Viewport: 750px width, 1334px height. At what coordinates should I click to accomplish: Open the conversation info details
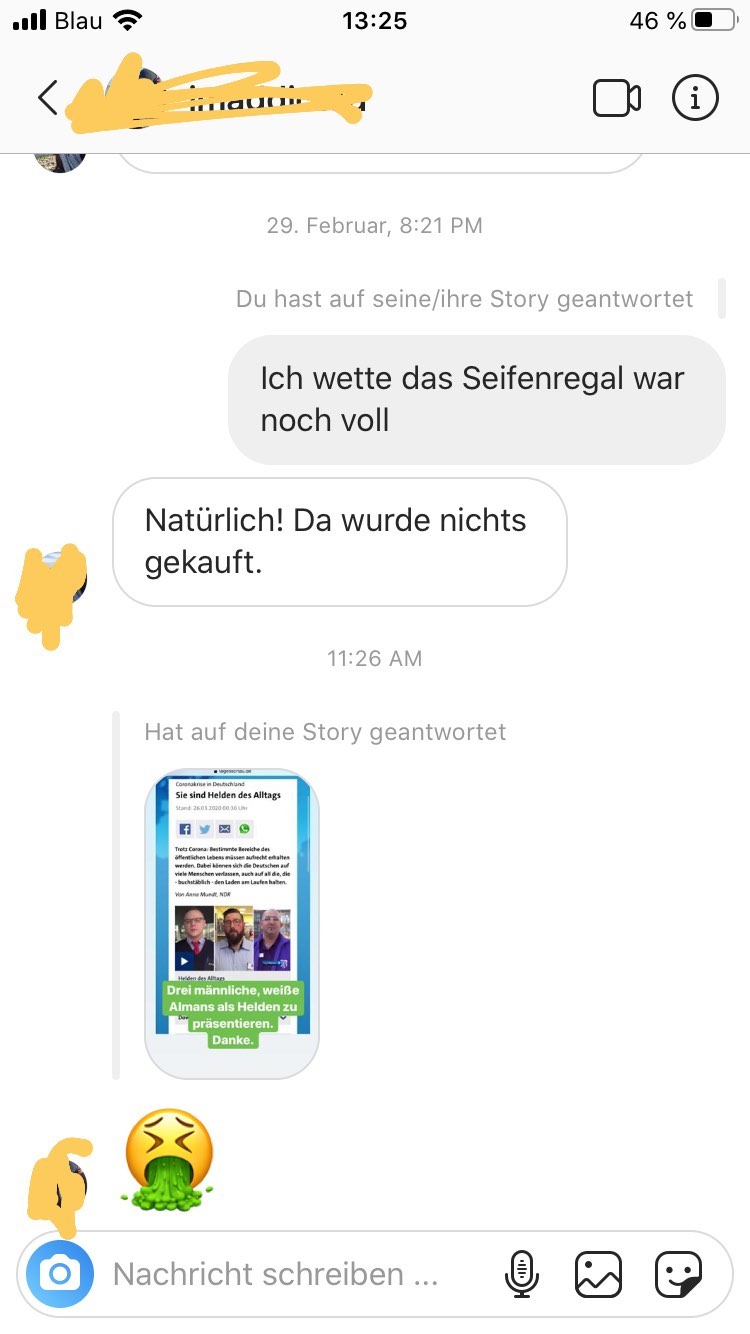click(x=695, y=98)
